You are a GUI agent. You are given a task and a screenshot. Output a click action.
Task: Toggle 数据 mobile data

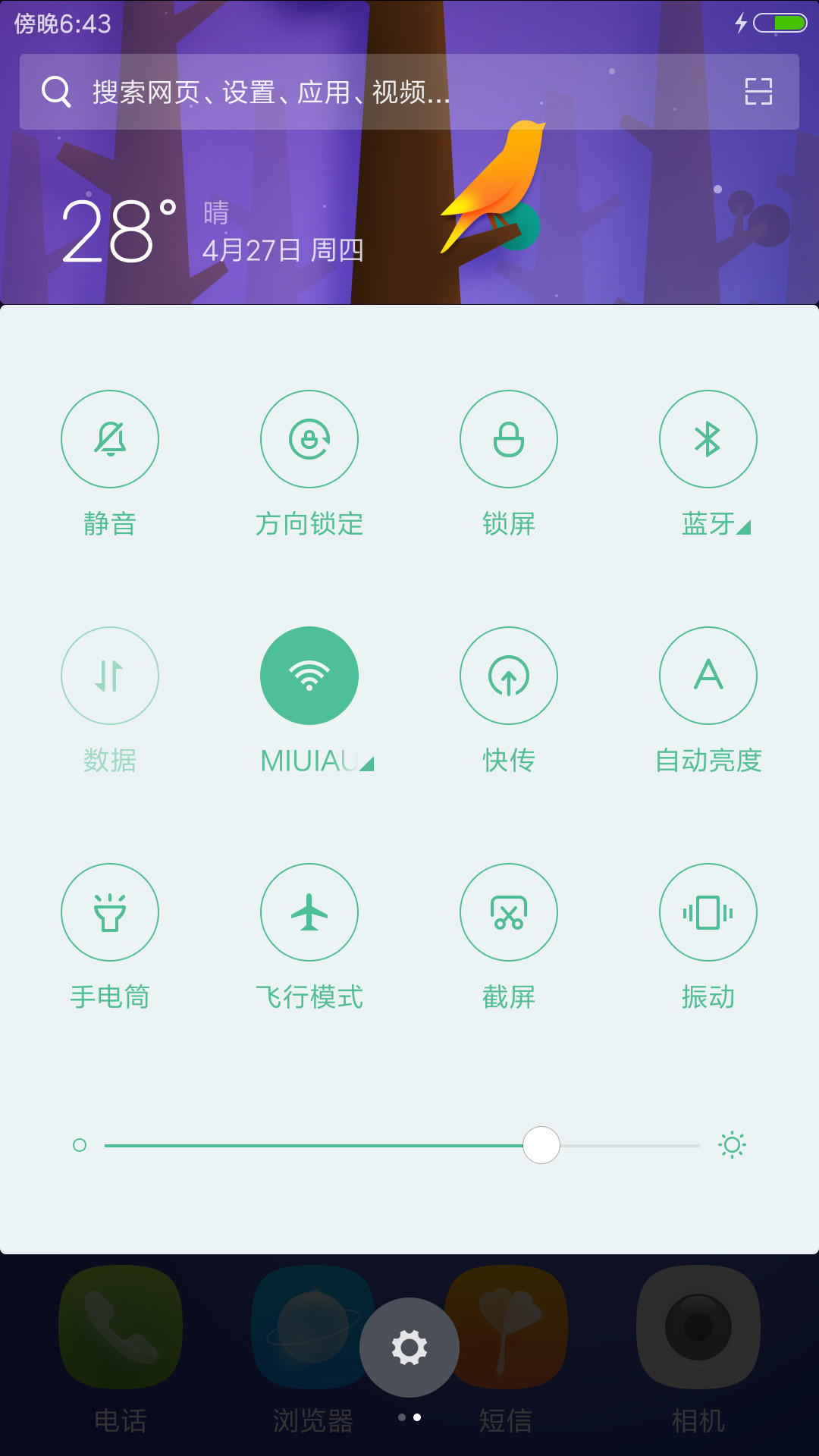pyautogui.click(x=110, y=676)
